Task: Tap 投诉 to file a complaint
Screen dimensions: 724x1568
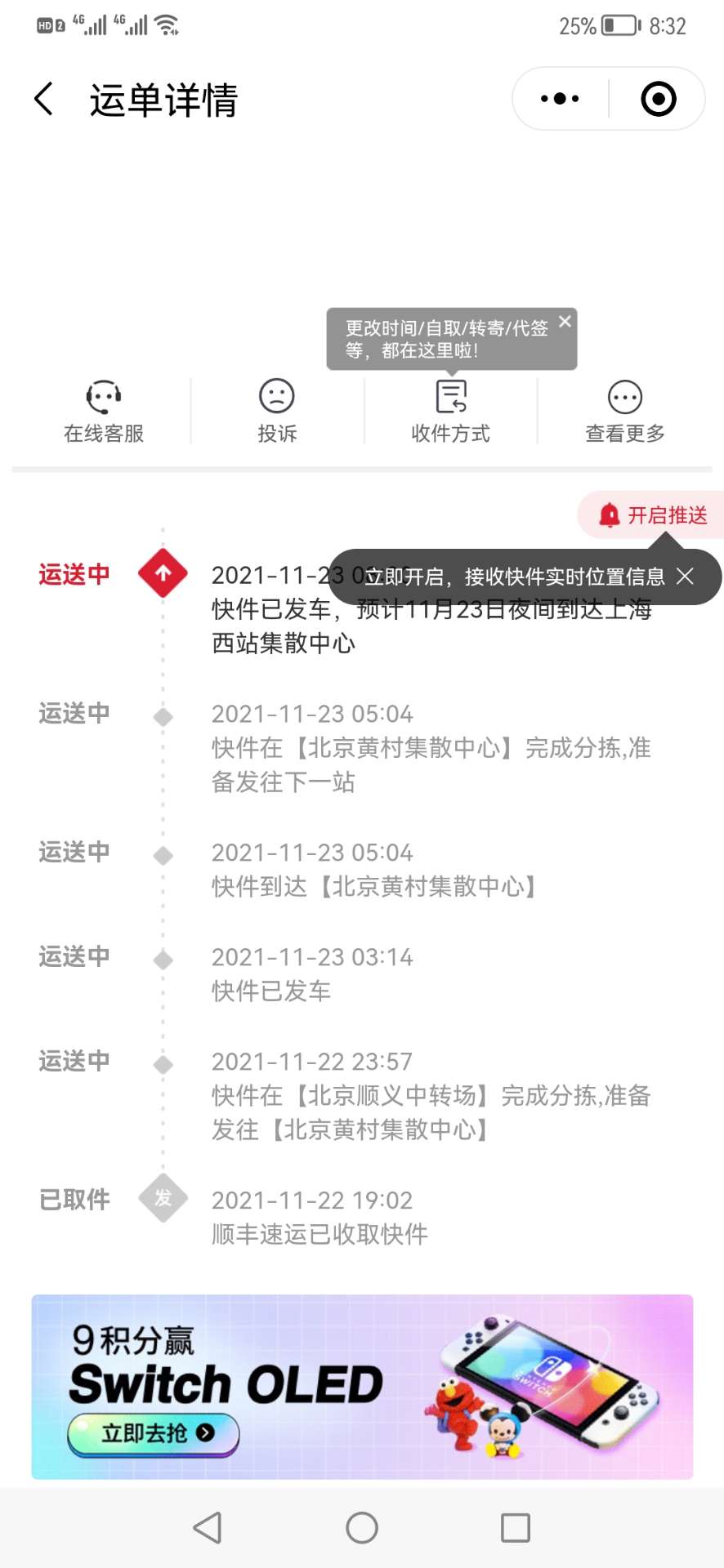Action: point(277,412)
